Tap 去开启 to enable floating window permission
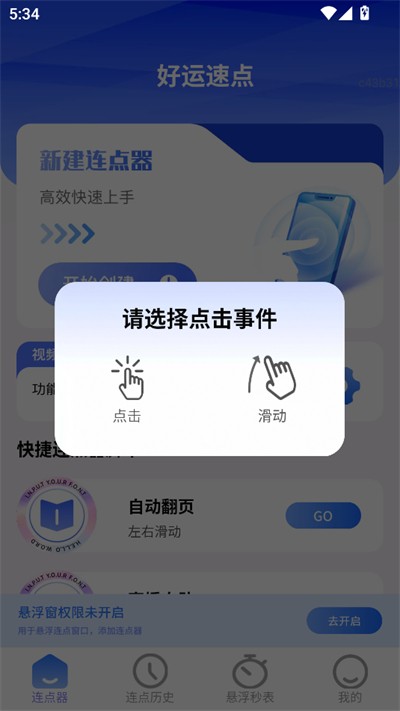Screen dimensions: 400x711 pos(344,621)
